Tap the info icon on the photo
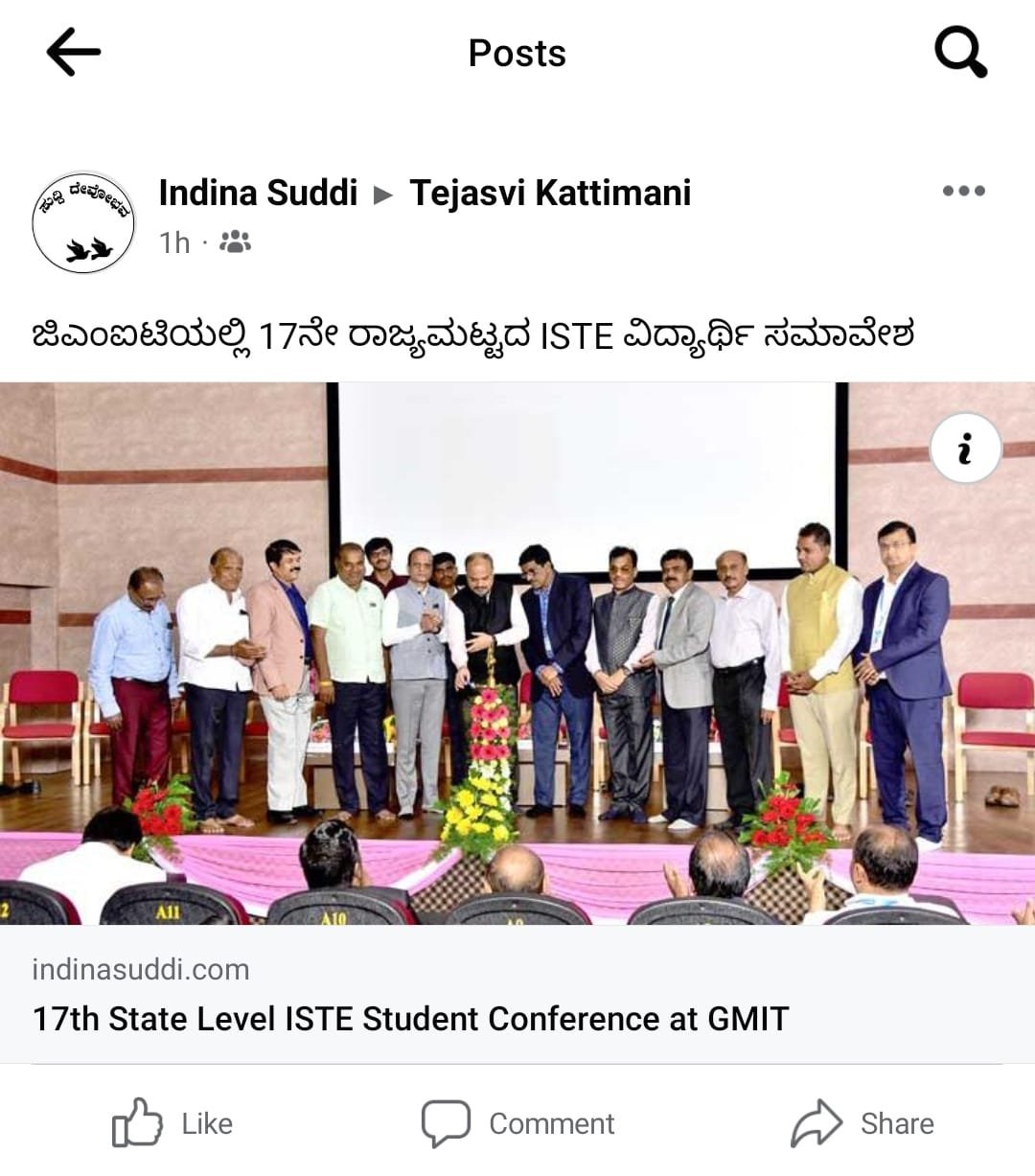Screen dimensions: 1035x1176 point(965,449)
